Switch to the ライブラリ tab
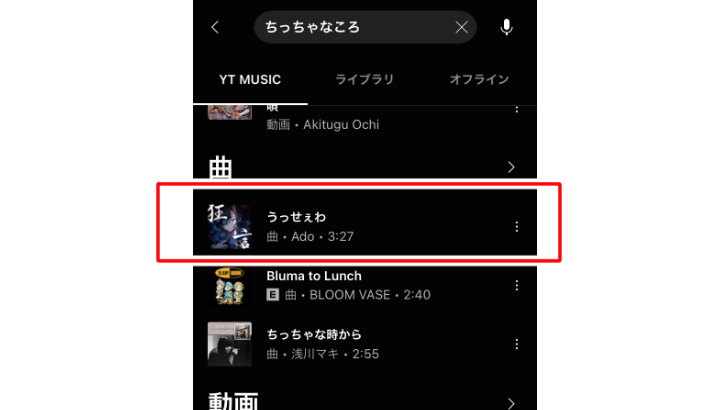Screen dimensions: 728x410 coord(364,80)
